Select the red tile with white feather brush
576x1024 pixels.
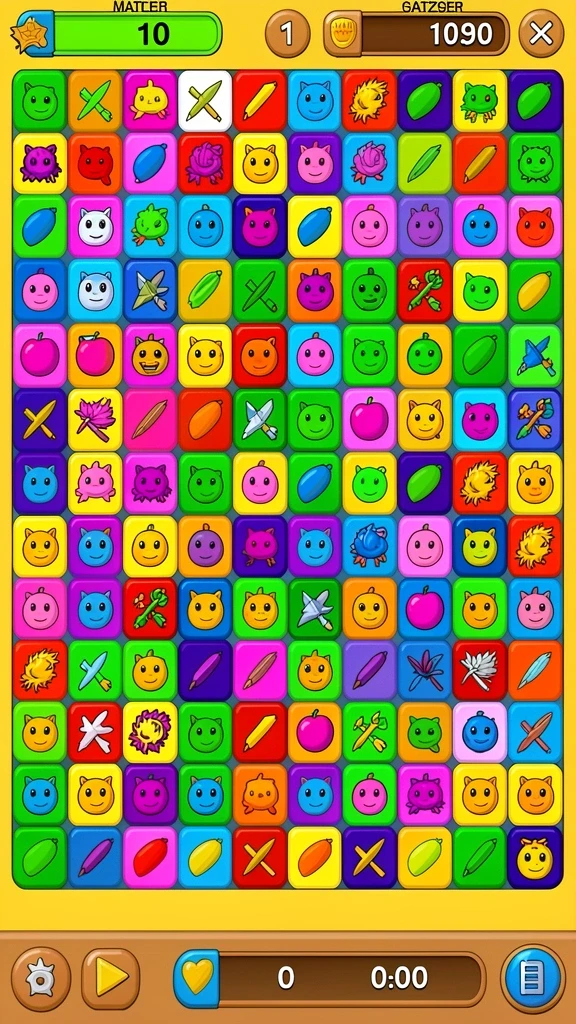(480, 670)
